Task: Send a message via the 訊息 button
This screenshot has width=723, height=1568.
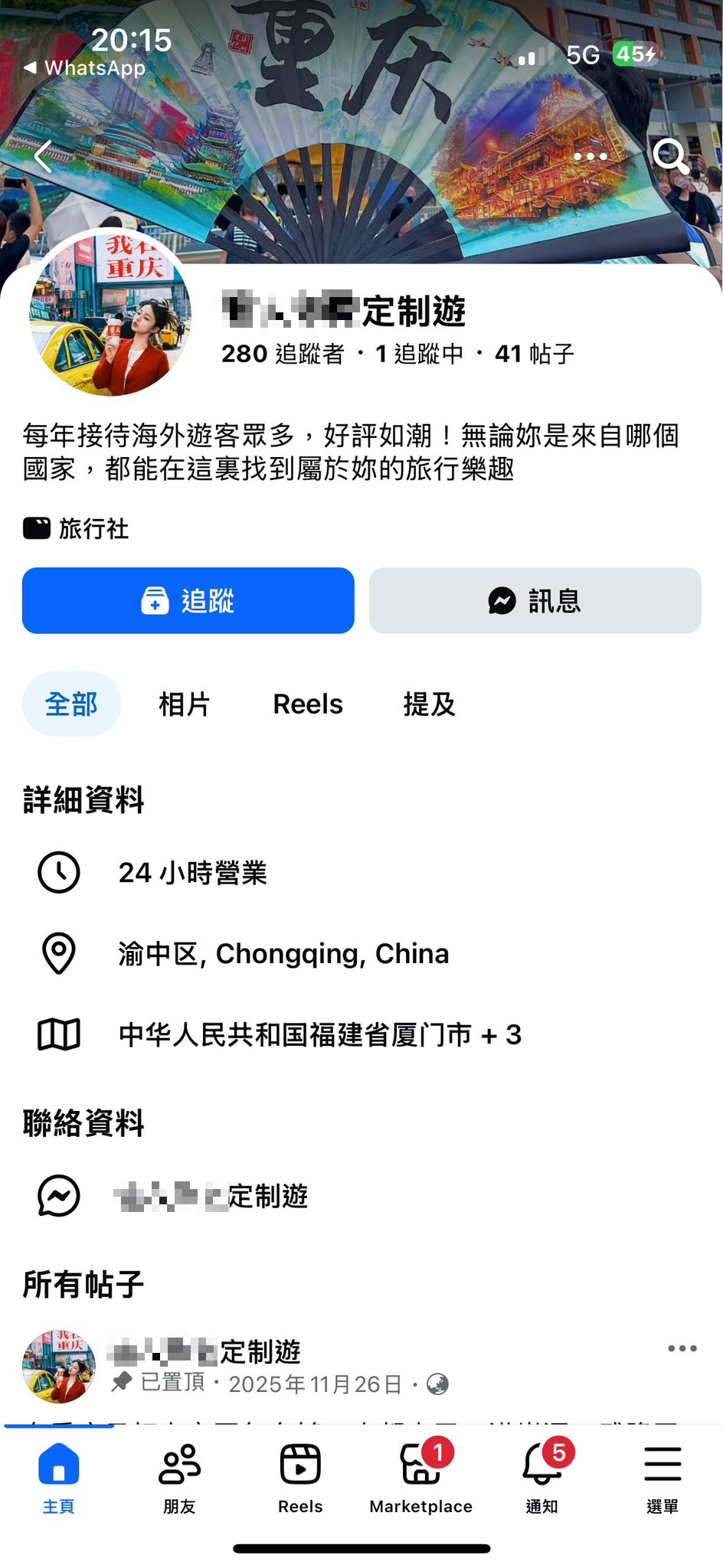Action: pos(535,600)
